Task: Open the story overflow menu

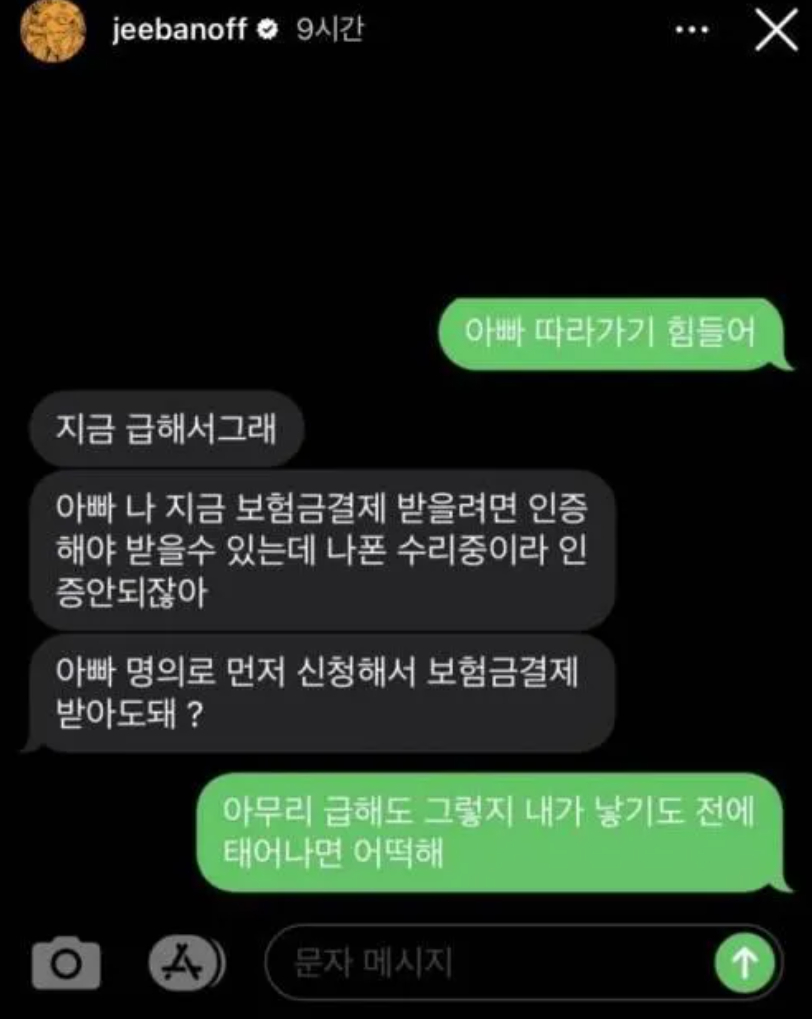Action: (692, 31)
